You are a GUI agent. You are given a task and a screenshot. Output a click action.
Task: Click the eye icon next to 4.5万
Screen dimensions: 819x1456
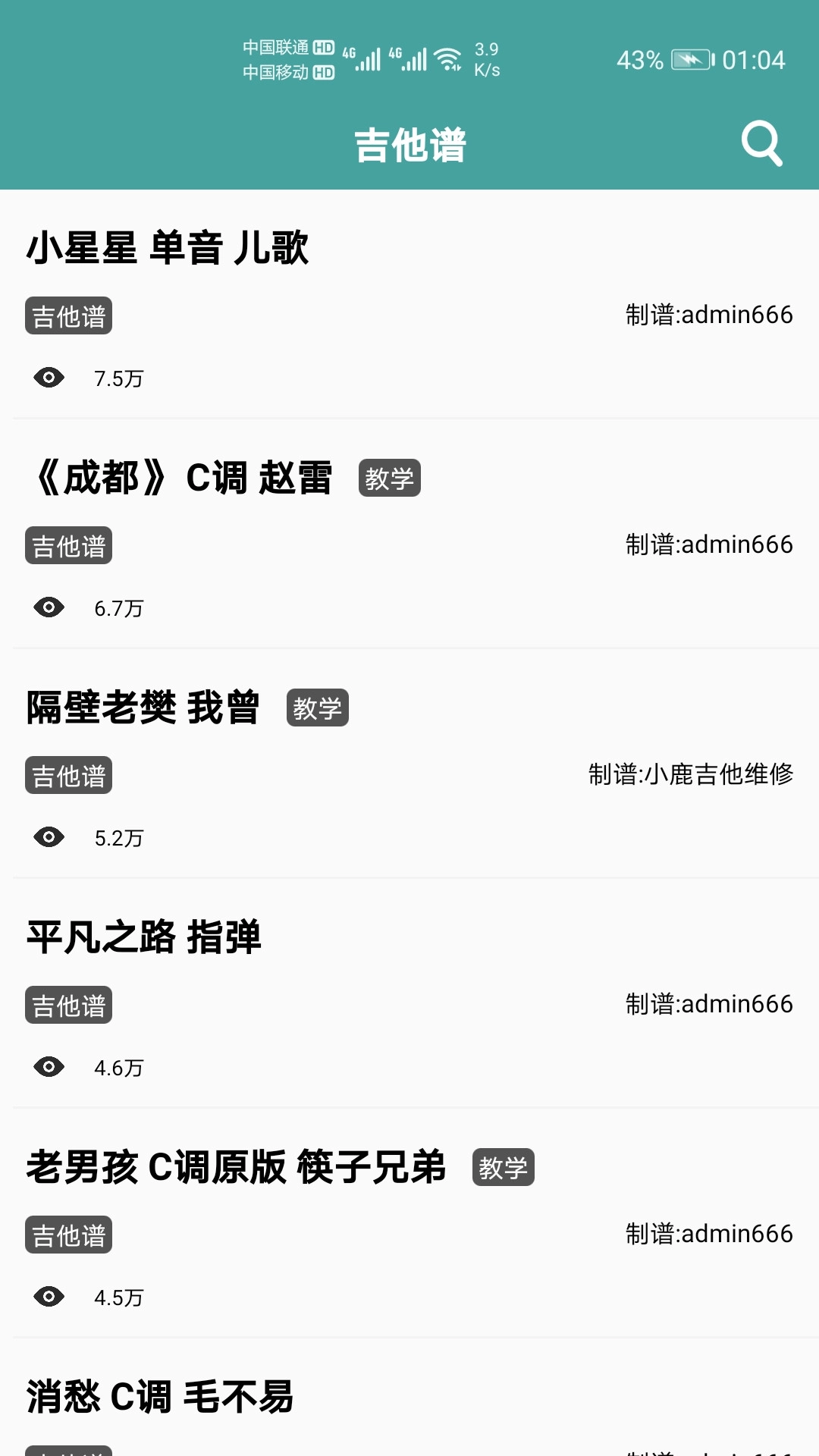click(49, 1298)
